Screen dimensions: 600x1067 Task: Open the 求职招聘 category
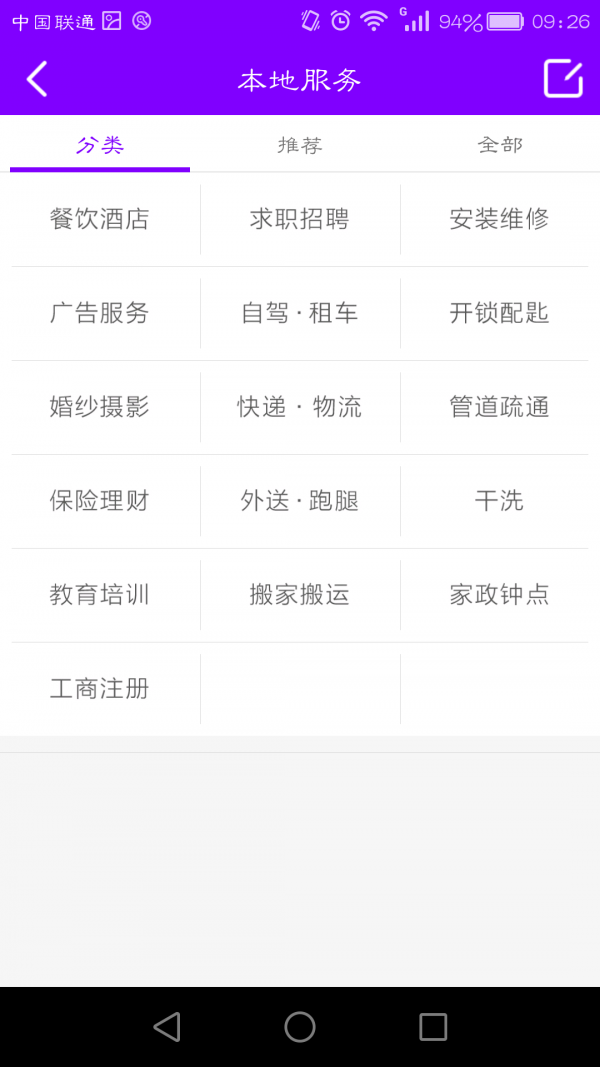(x=300, y=219)
